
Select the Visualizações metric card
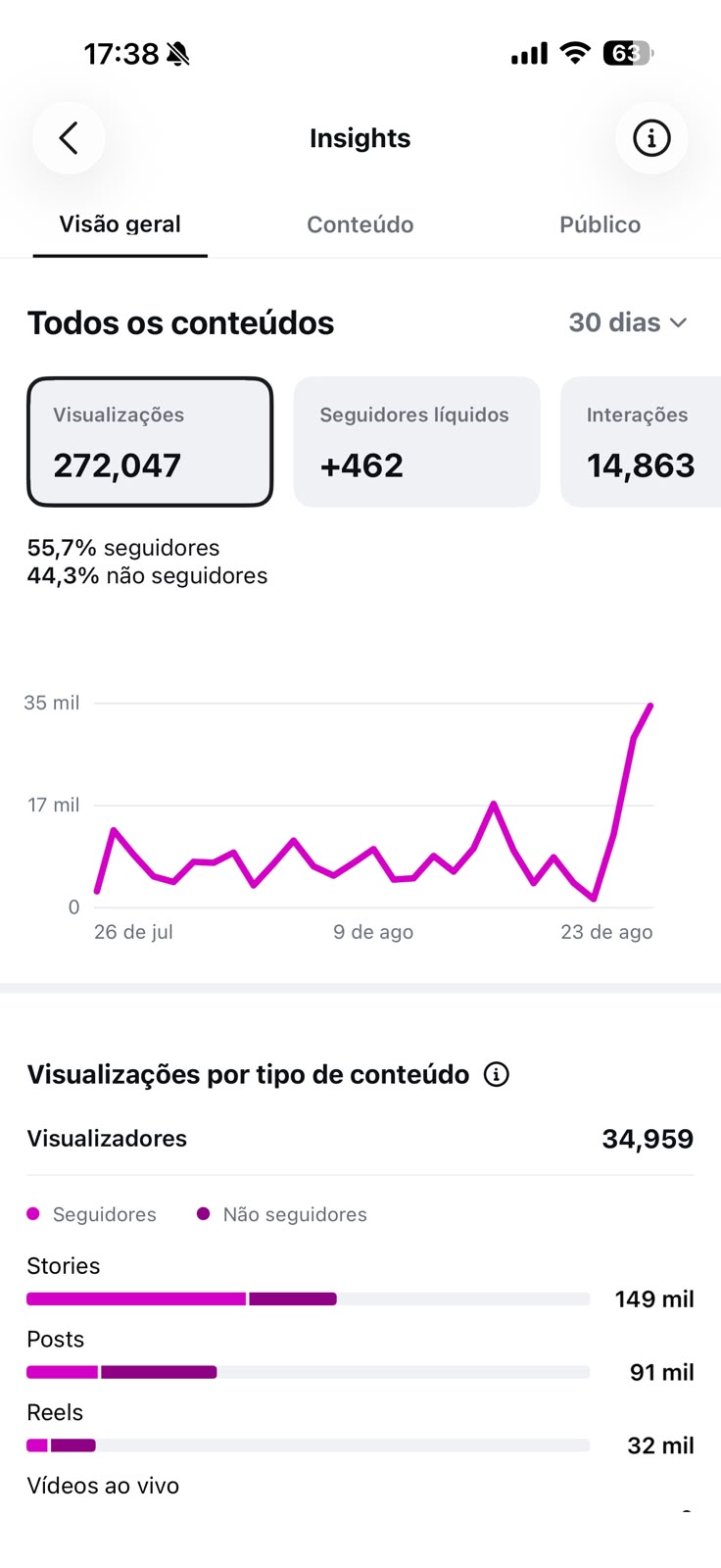coord(150,442)
